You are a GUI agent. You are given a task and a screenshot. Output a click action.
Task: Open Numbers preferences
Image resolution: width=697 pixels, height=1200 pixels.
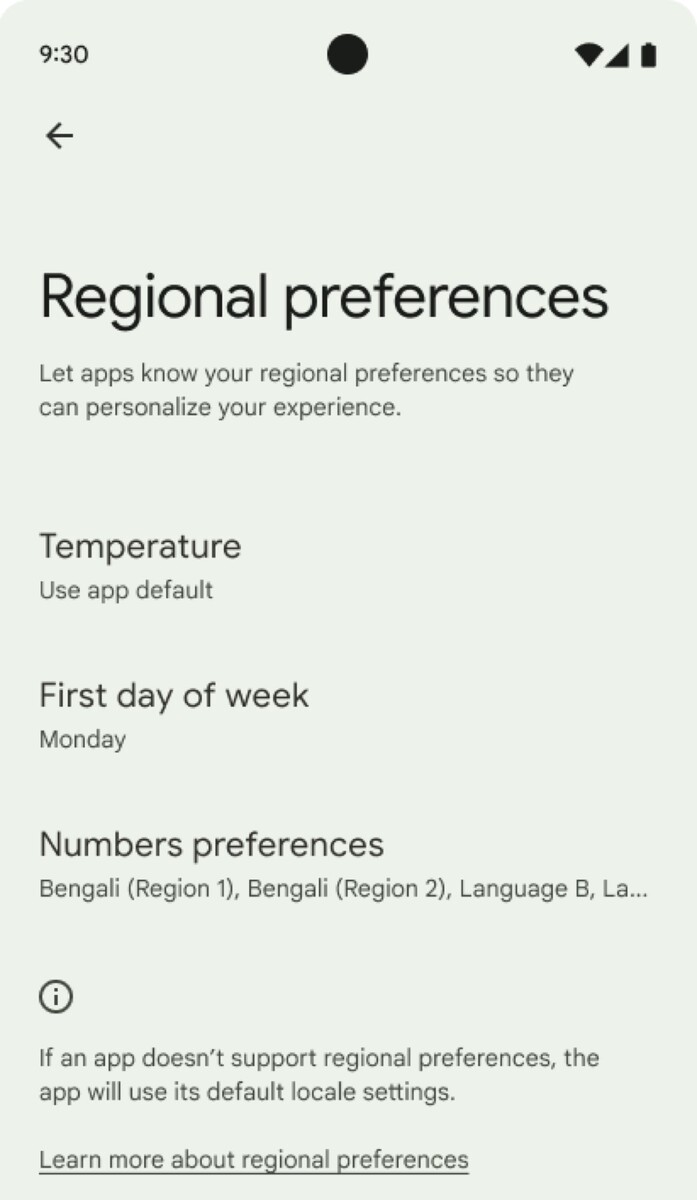pyautogui.click(x=211, y=864)
